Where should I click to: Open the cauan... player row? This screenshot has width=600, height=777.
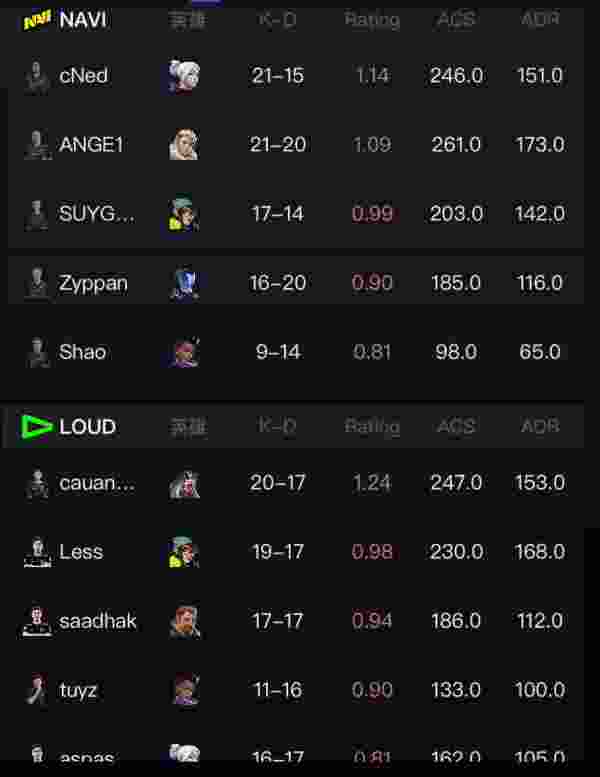point(96,483)
